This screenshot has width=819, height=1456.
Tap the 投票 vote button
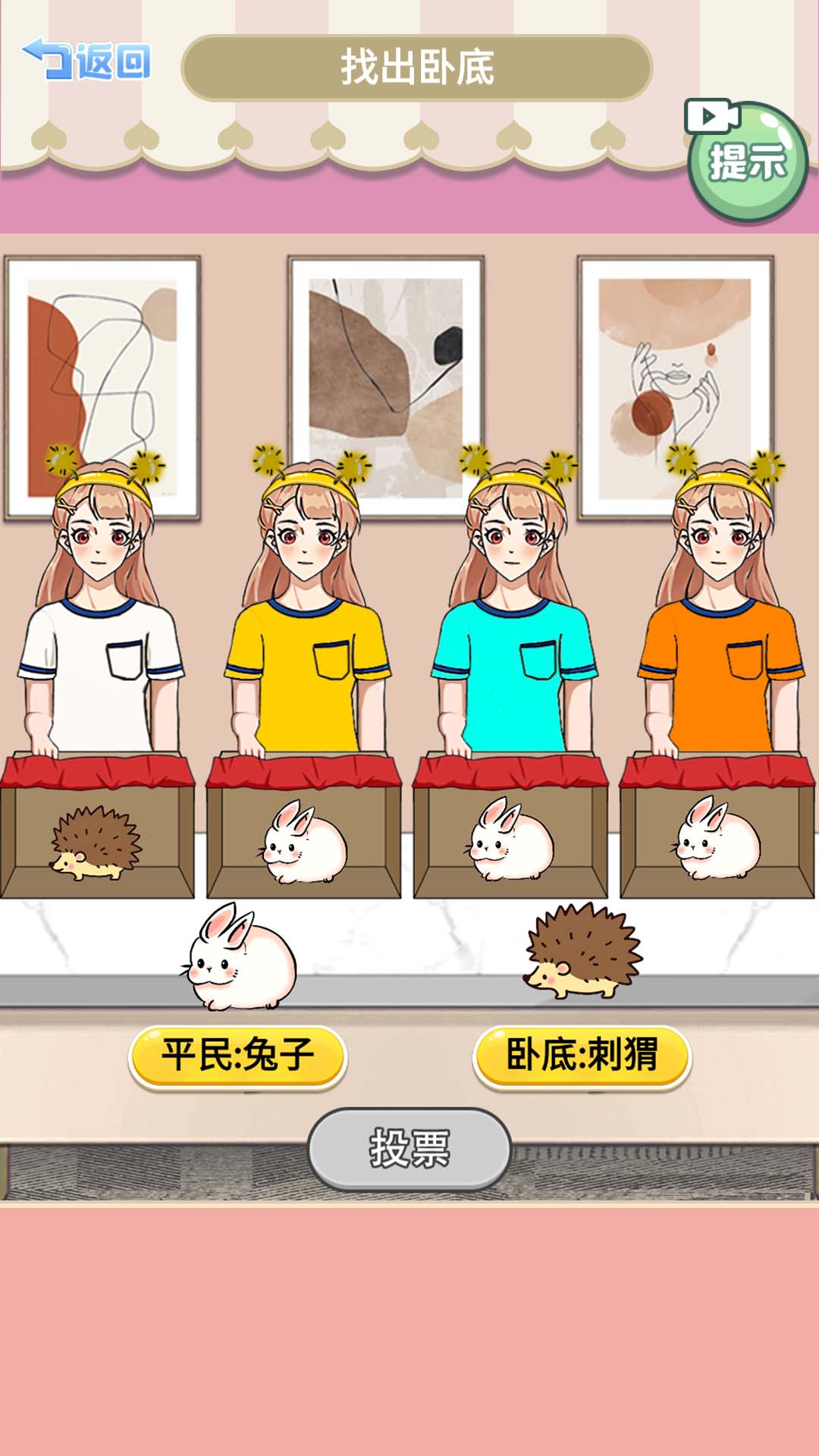click(x=409, y=1148)
